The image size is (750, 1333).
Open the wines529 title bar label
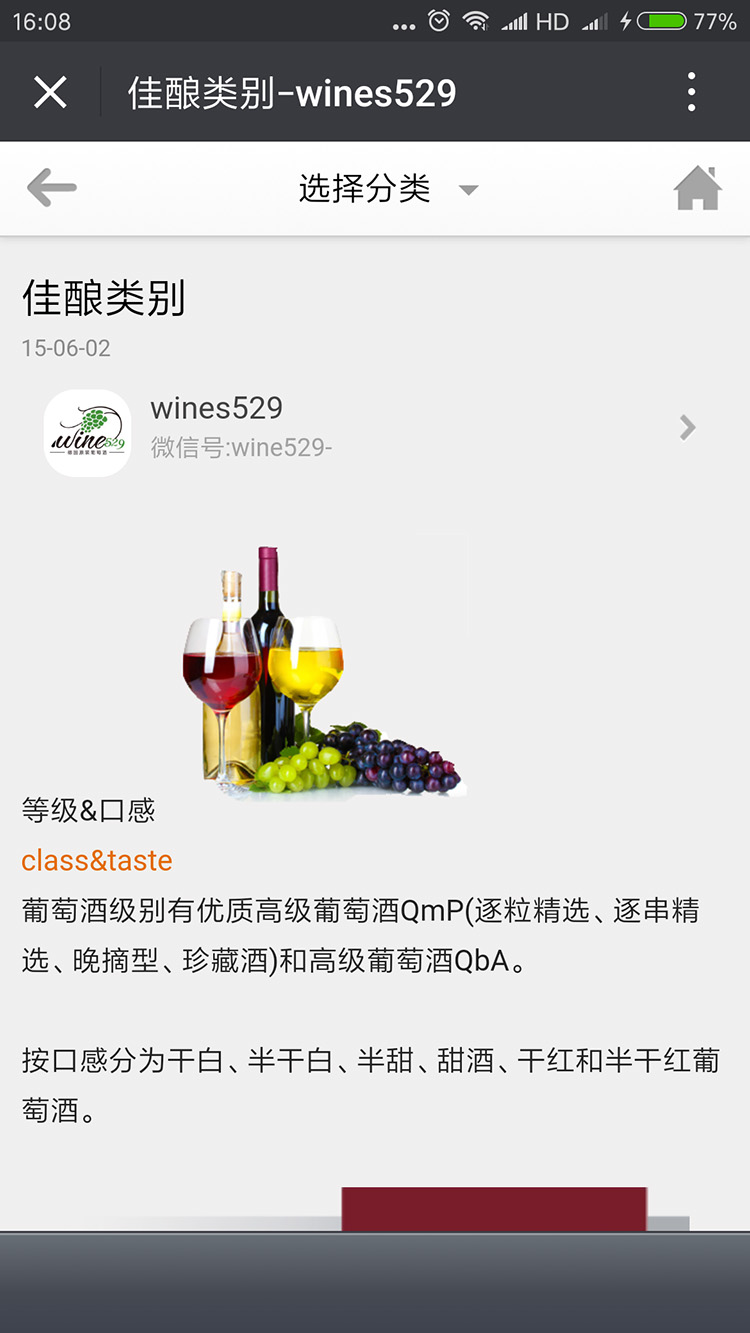tap(290, 91)
